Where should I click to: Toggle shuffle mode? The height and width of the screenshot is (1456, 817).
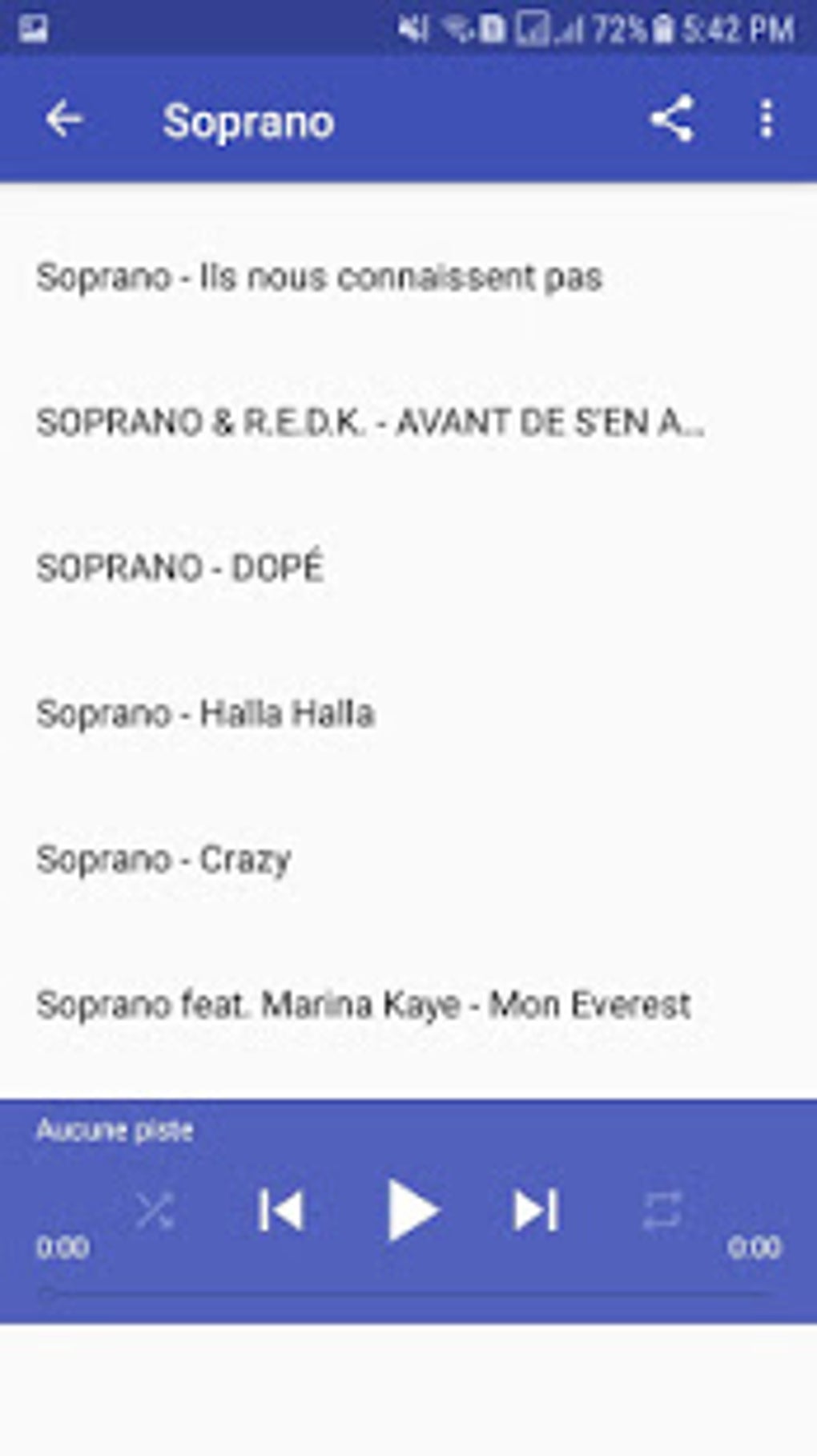pos(154,1210)
